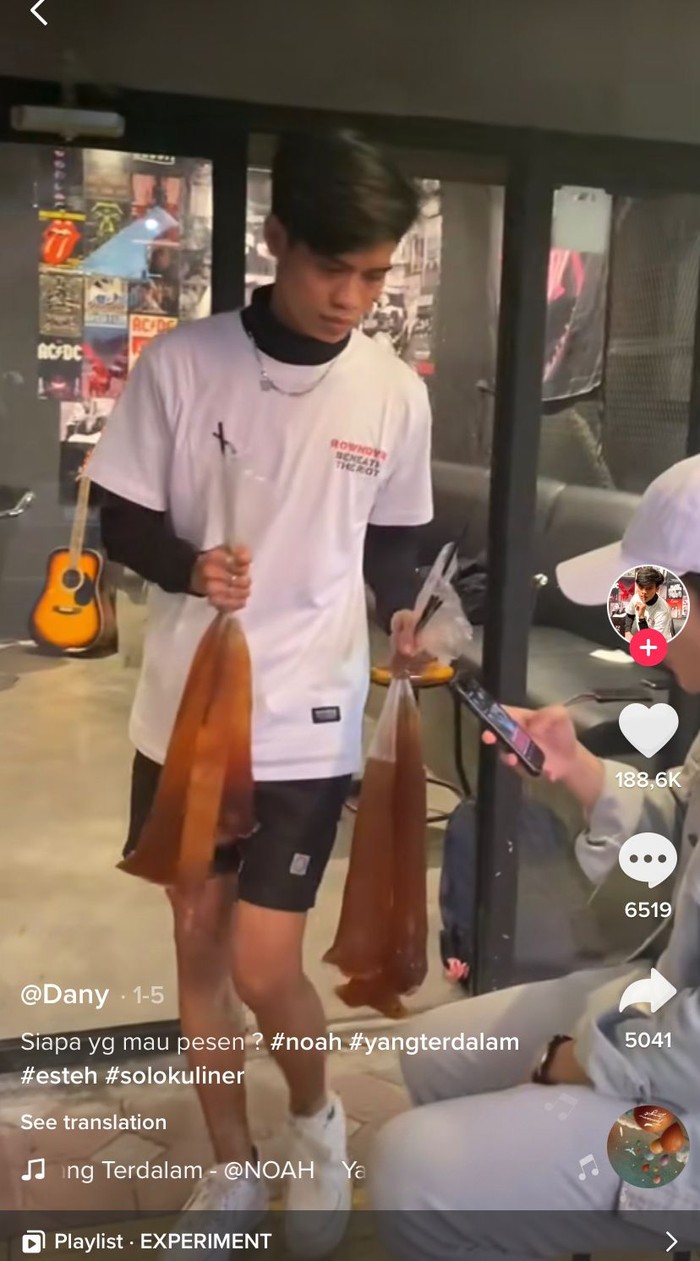The image size is (700, 1261).
Task: Go back using the top-left arrow
Action: tap(38, 13)
